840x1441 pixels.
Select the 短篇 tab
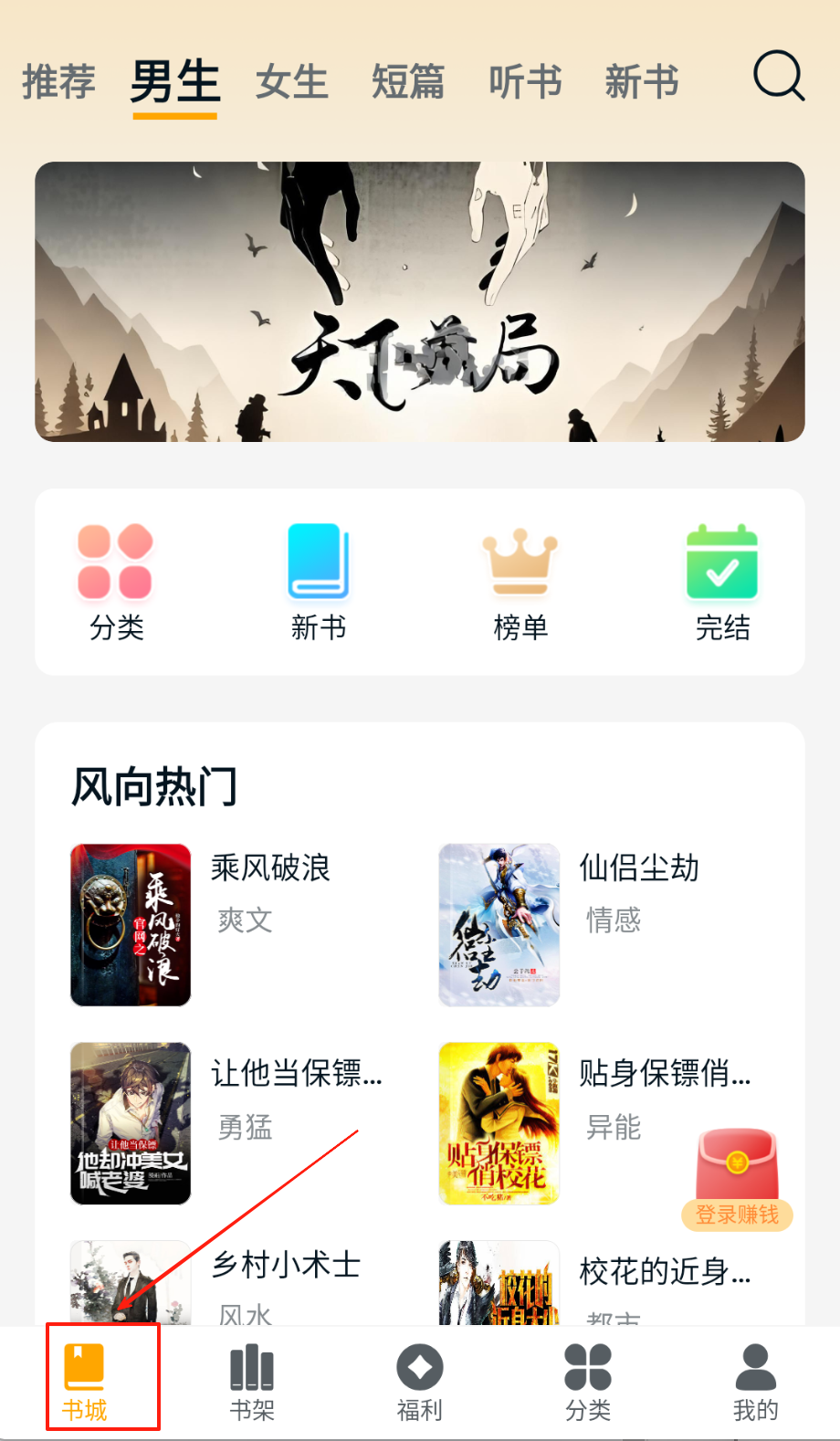point(408,82)
